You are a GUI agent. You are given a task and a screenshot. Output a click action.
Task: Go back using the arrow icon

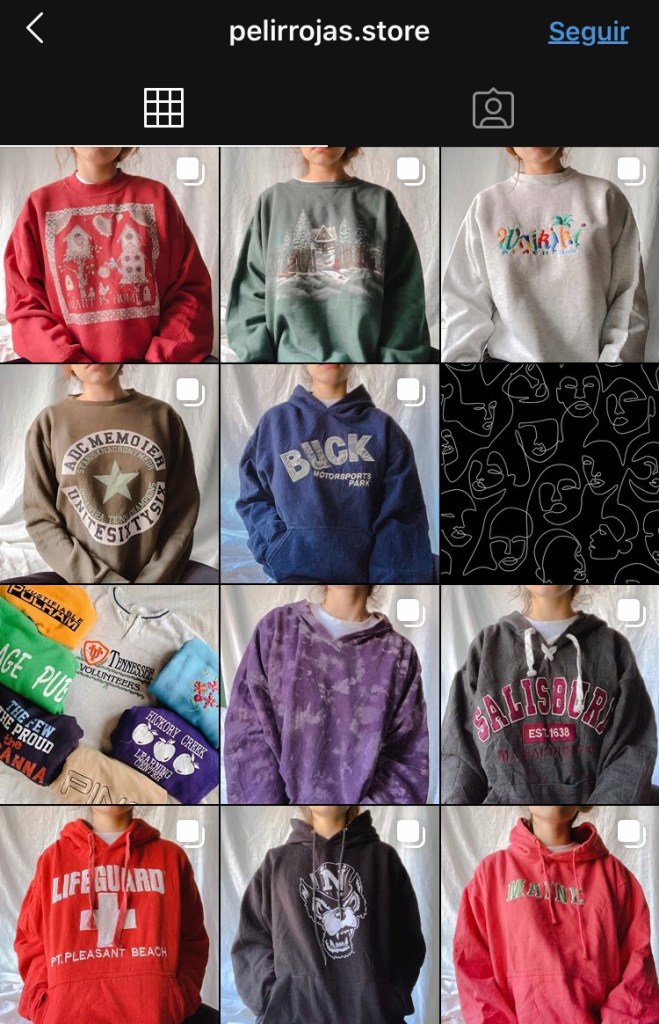[35, 29]
